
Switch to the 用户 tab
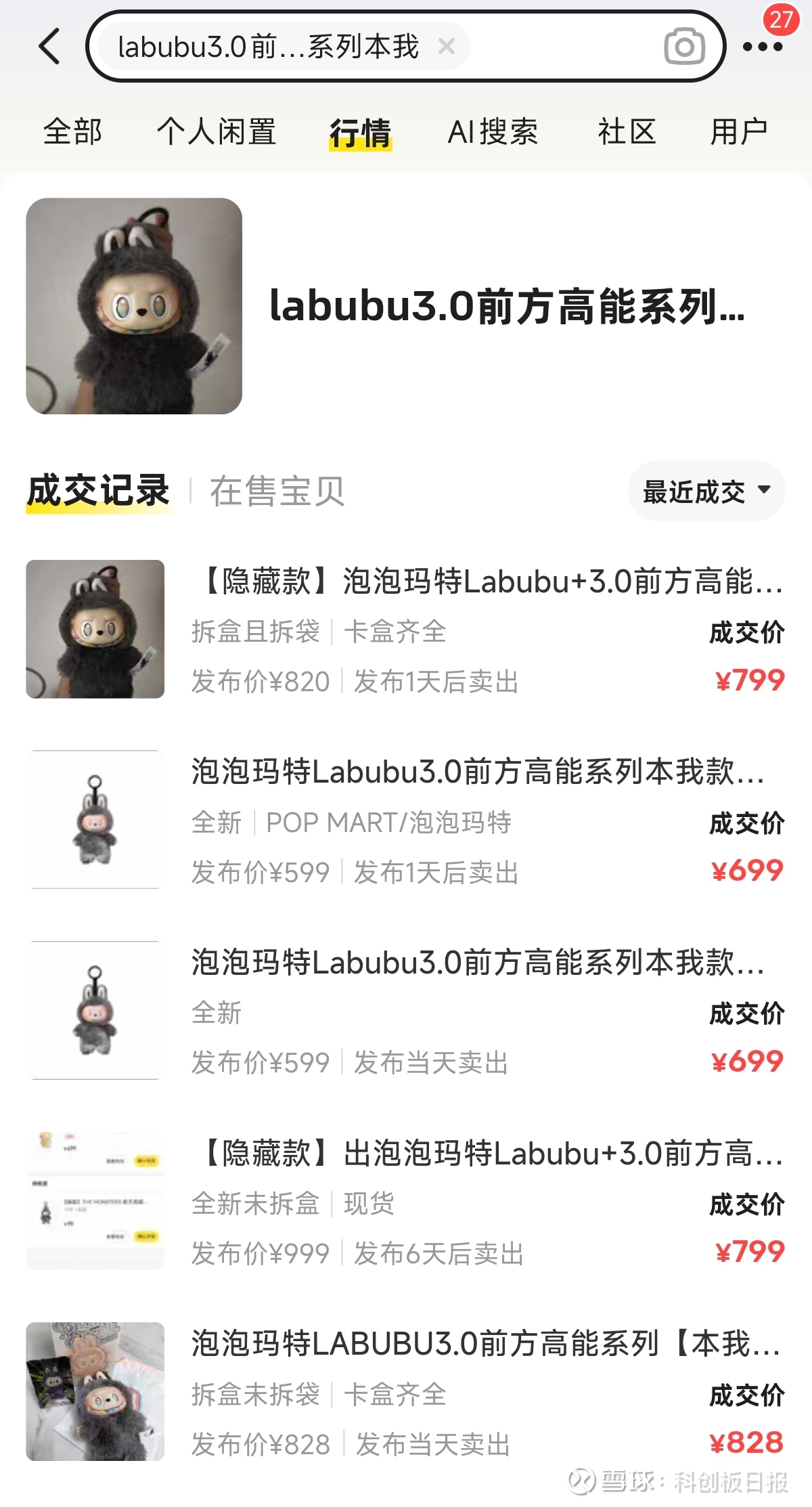(x=738, y=131)
